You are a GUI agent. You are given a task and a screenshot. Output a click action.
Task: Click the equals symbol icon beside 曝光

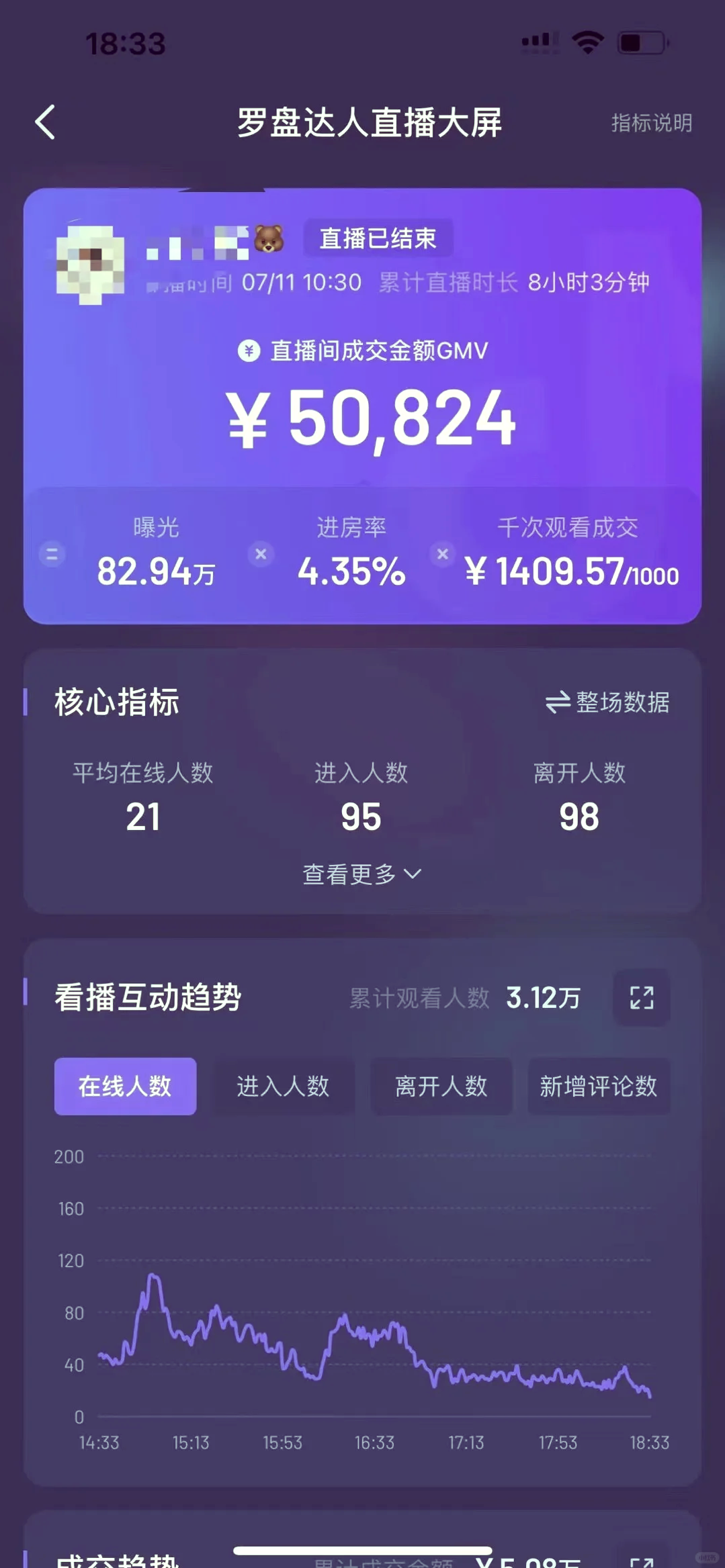point(52,555)
